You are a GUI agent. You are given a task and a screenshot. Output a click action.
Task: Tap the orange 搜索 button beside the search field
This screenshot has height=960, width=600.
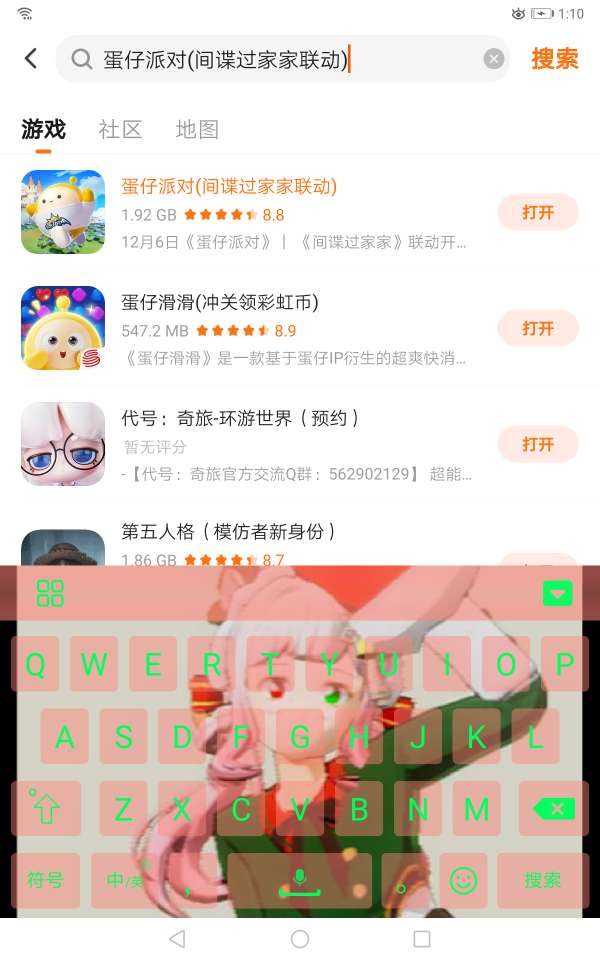coord(554,59)
